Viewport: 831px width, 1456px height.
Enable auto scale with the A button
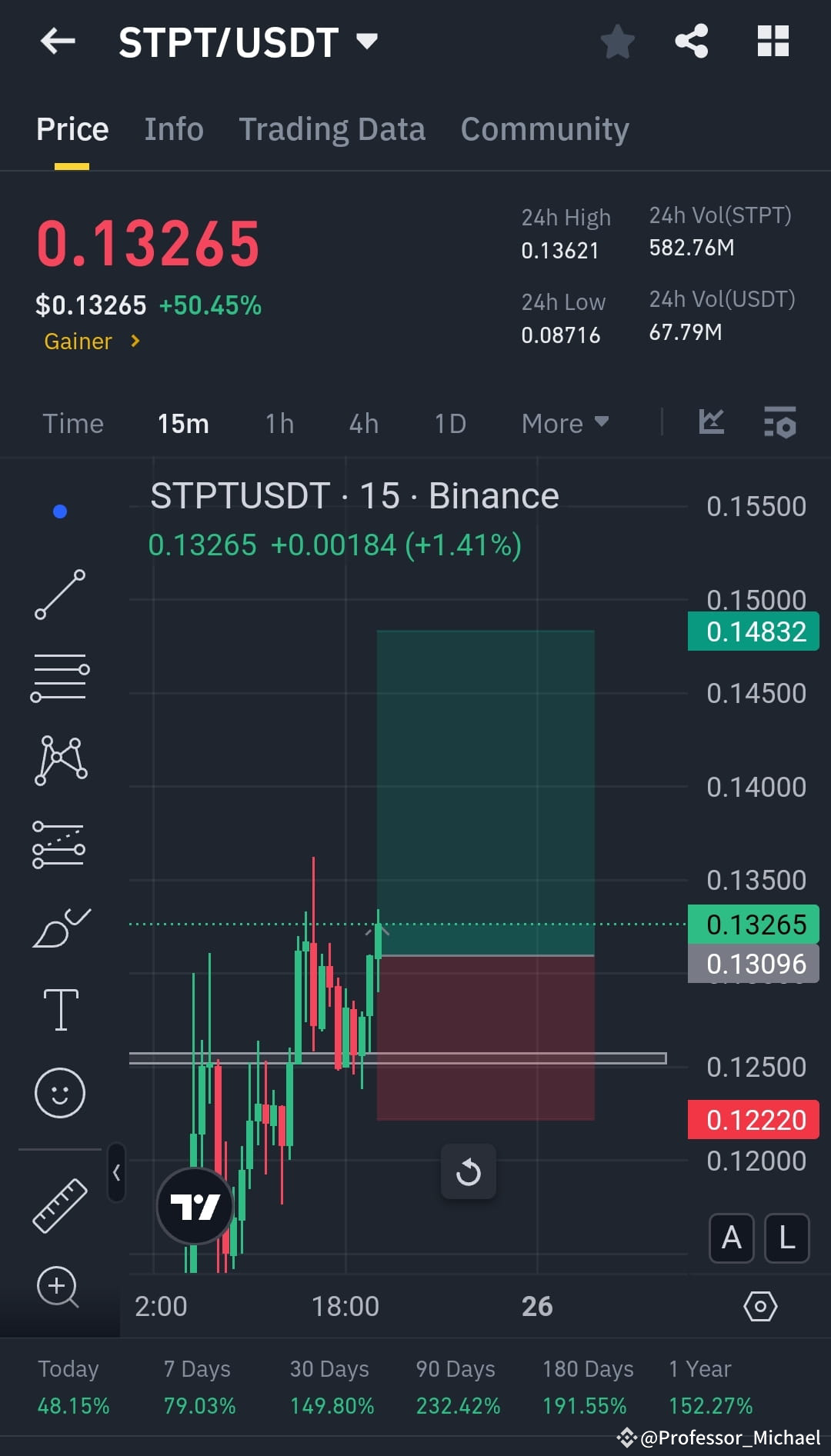point(730,1238)
